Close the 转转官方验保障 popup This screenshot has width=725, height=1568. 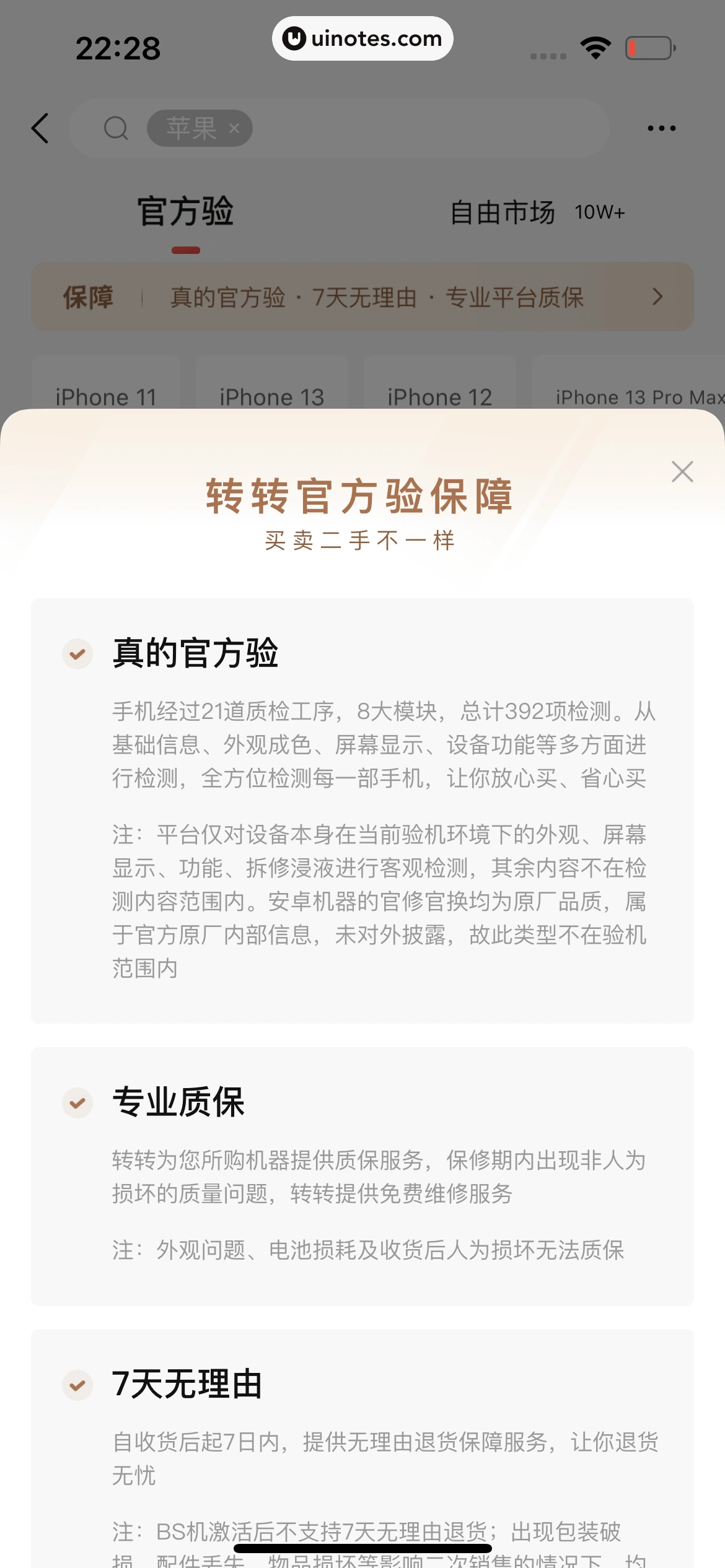pyautogui.click(x=682, y=471)
